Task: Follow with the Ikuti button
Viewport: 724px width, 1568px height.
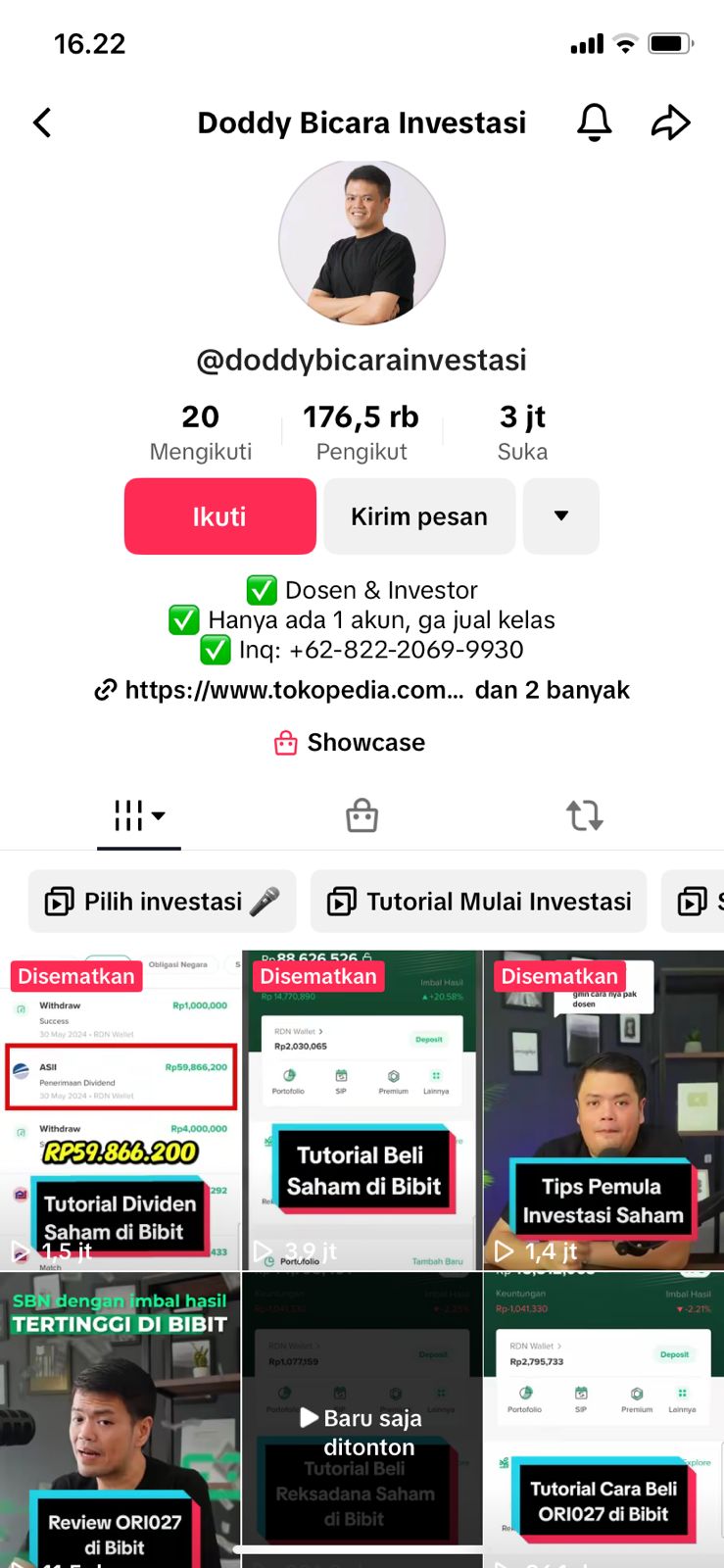Action: click(219, 516)
